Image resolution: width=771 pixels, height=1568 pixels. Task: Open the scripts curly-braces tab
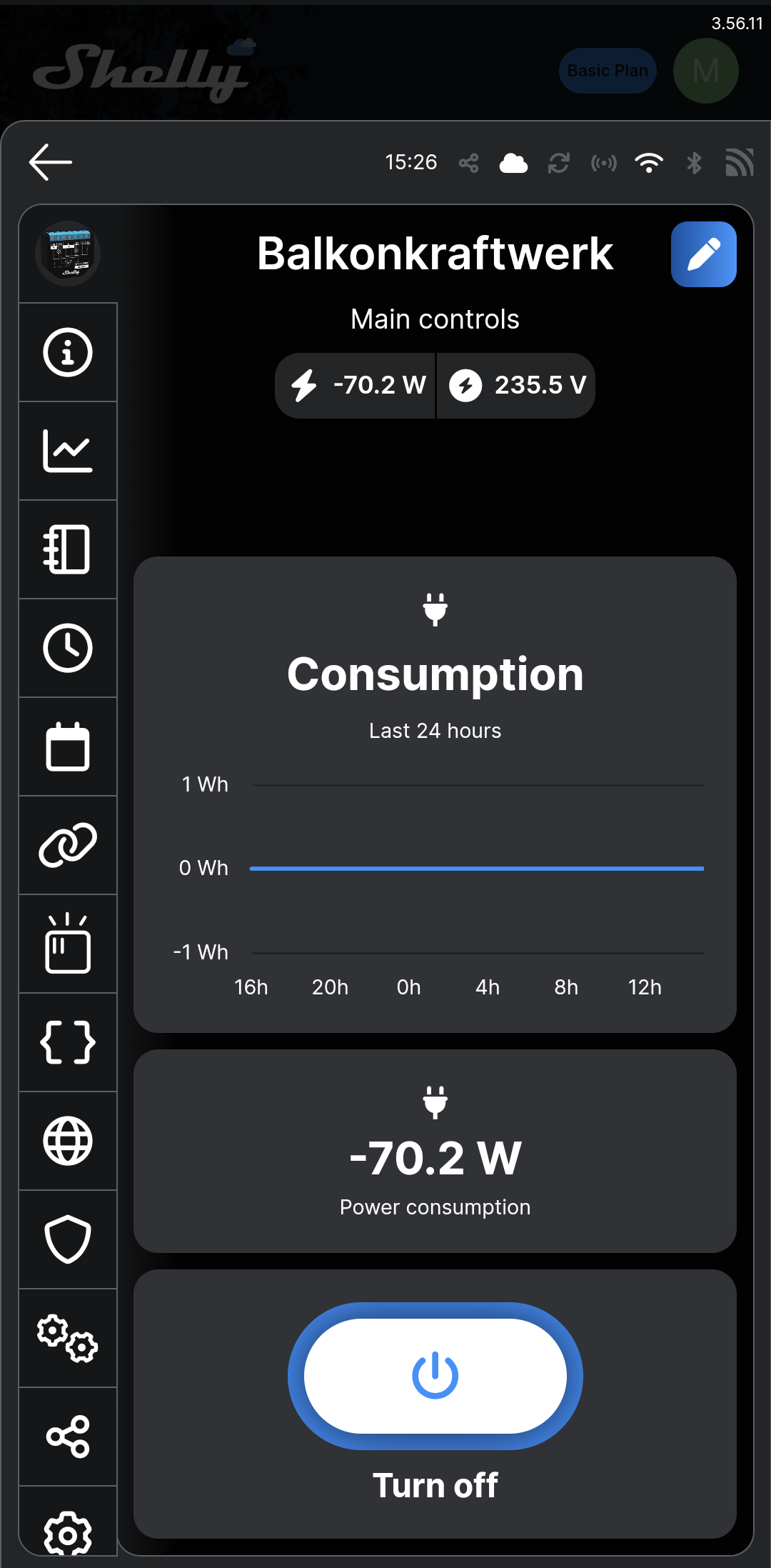click(68, 1042)
